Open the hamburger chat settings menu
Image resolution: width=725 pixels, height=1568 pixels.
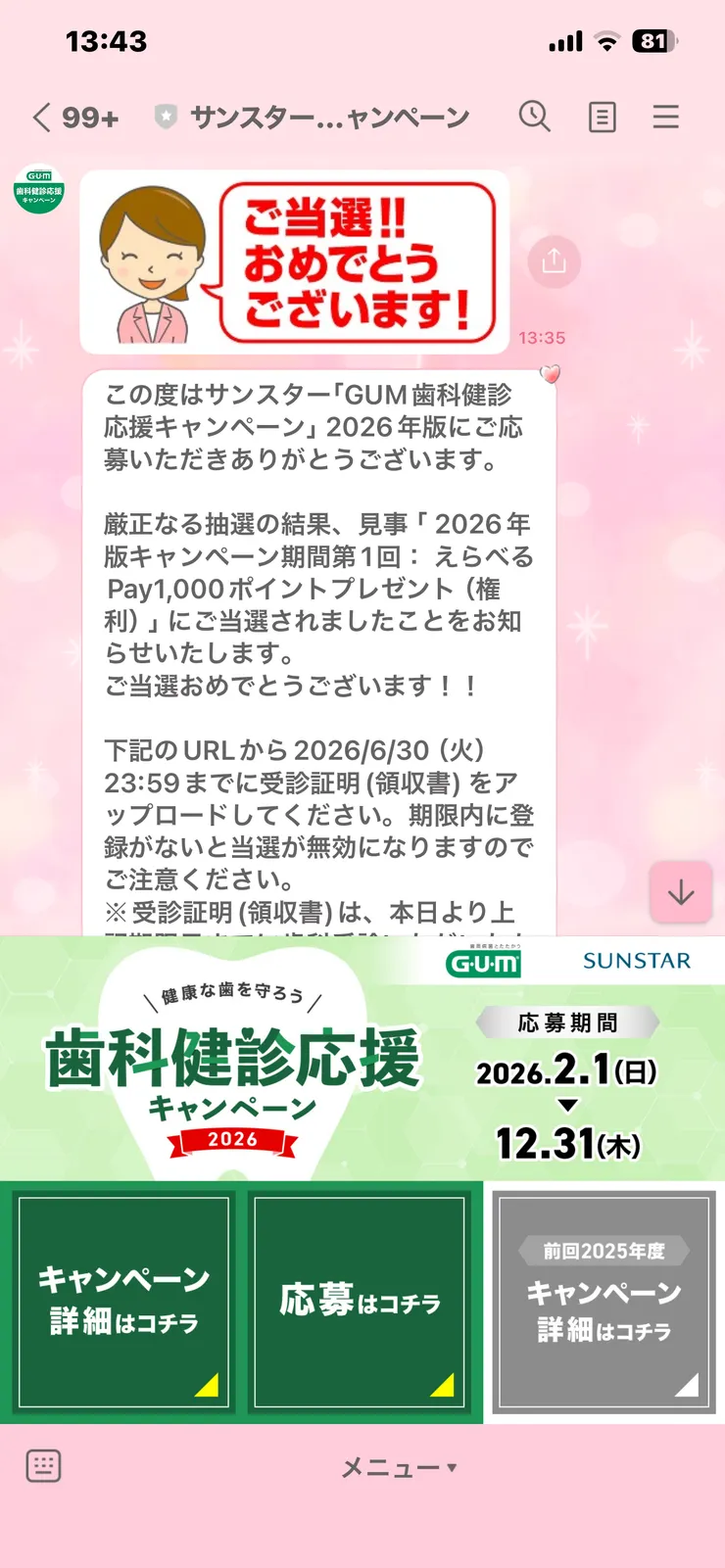666,117
